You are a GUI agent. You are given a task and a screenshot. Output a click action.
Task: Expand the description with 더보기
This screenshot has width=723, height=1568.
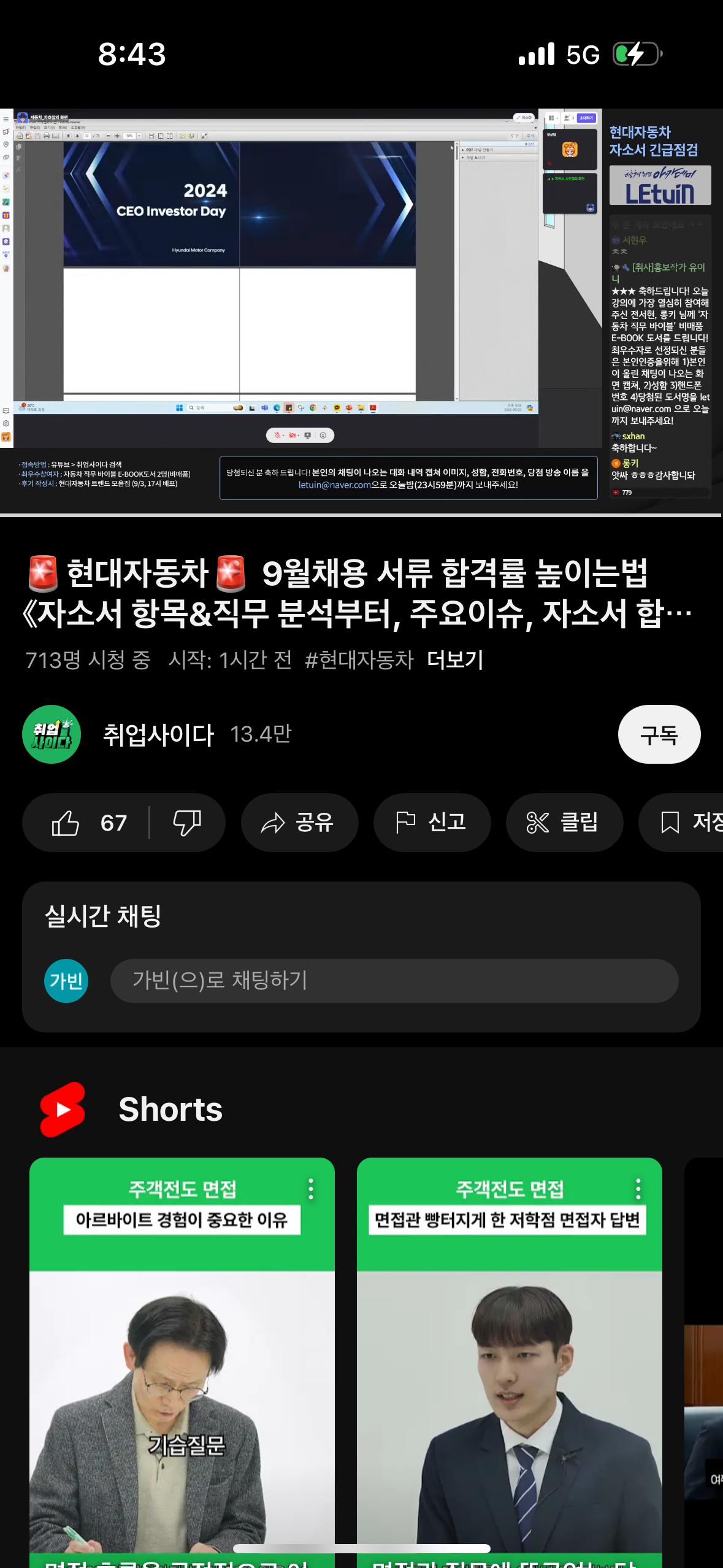(x=455, y=660)
